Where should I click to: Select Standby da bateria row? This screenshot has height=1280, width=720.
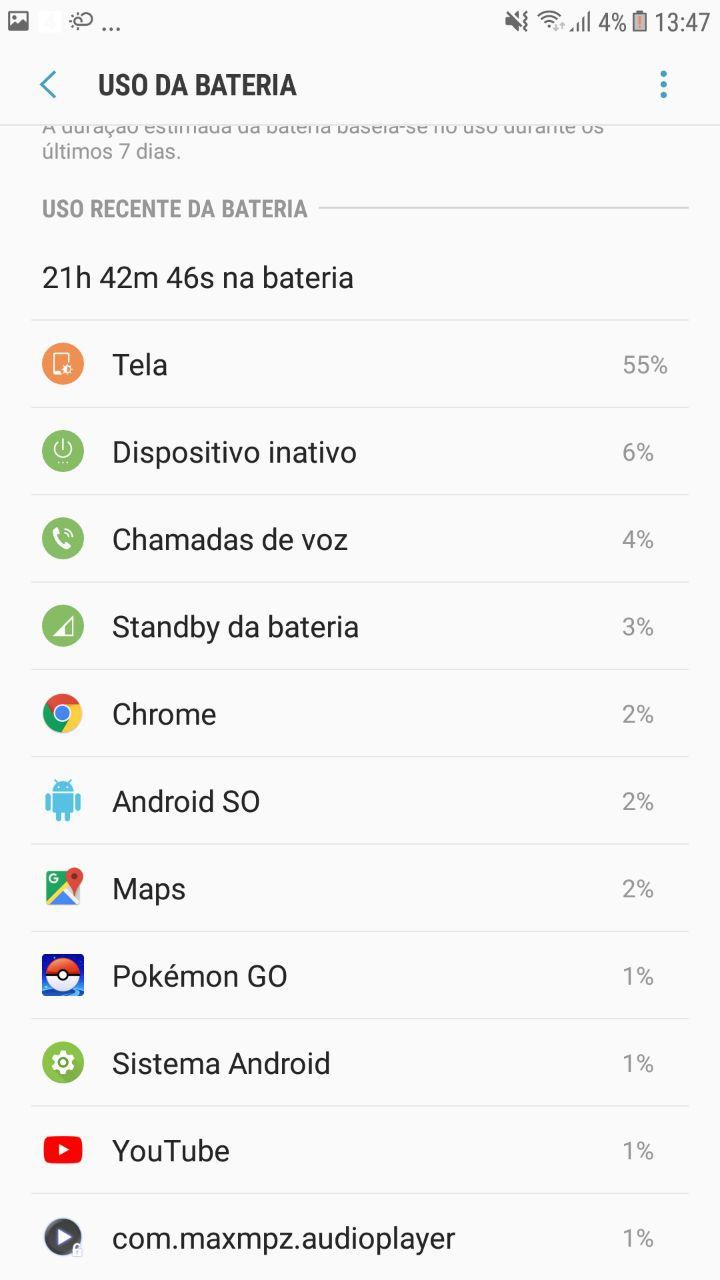pos(360,627)
